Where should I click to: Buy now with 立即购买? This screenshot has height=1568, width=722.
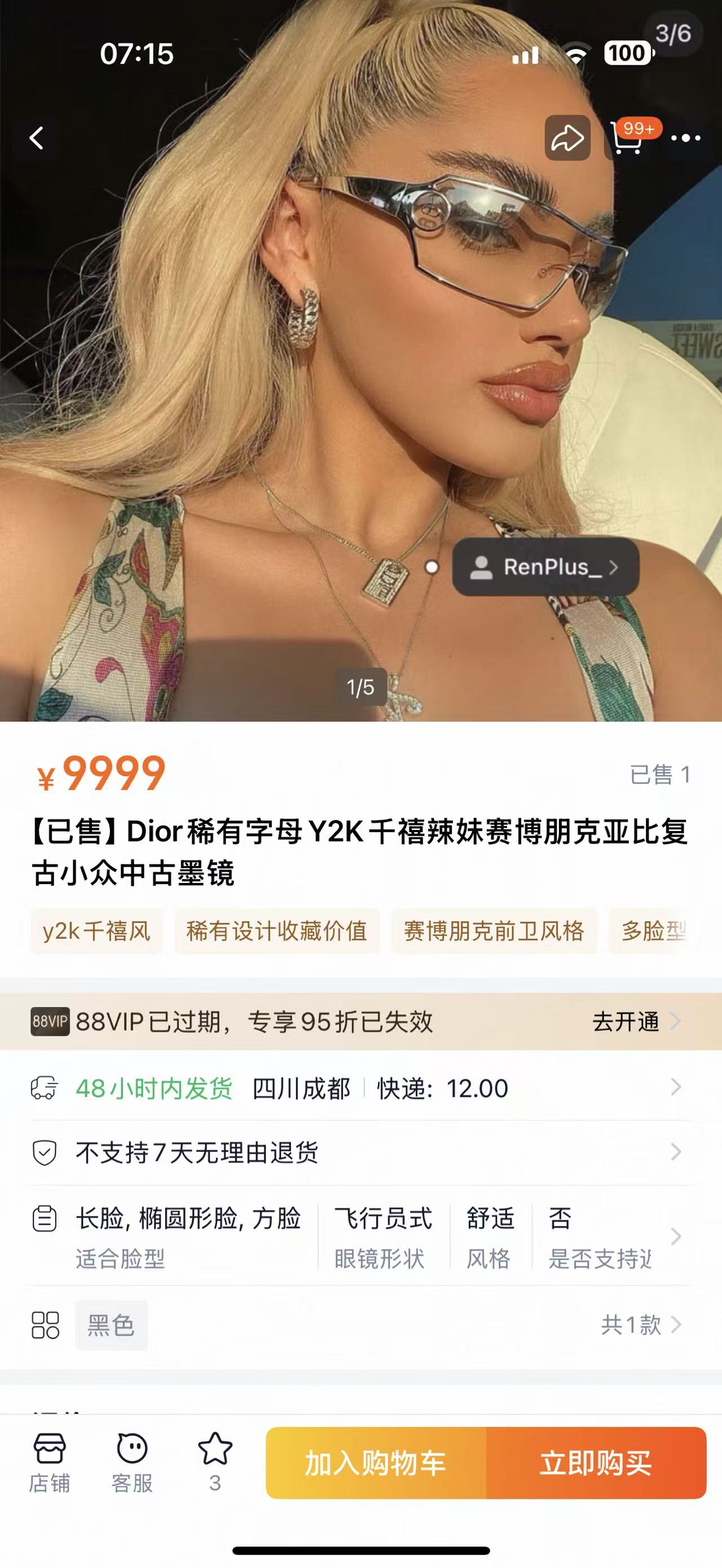596,1463
